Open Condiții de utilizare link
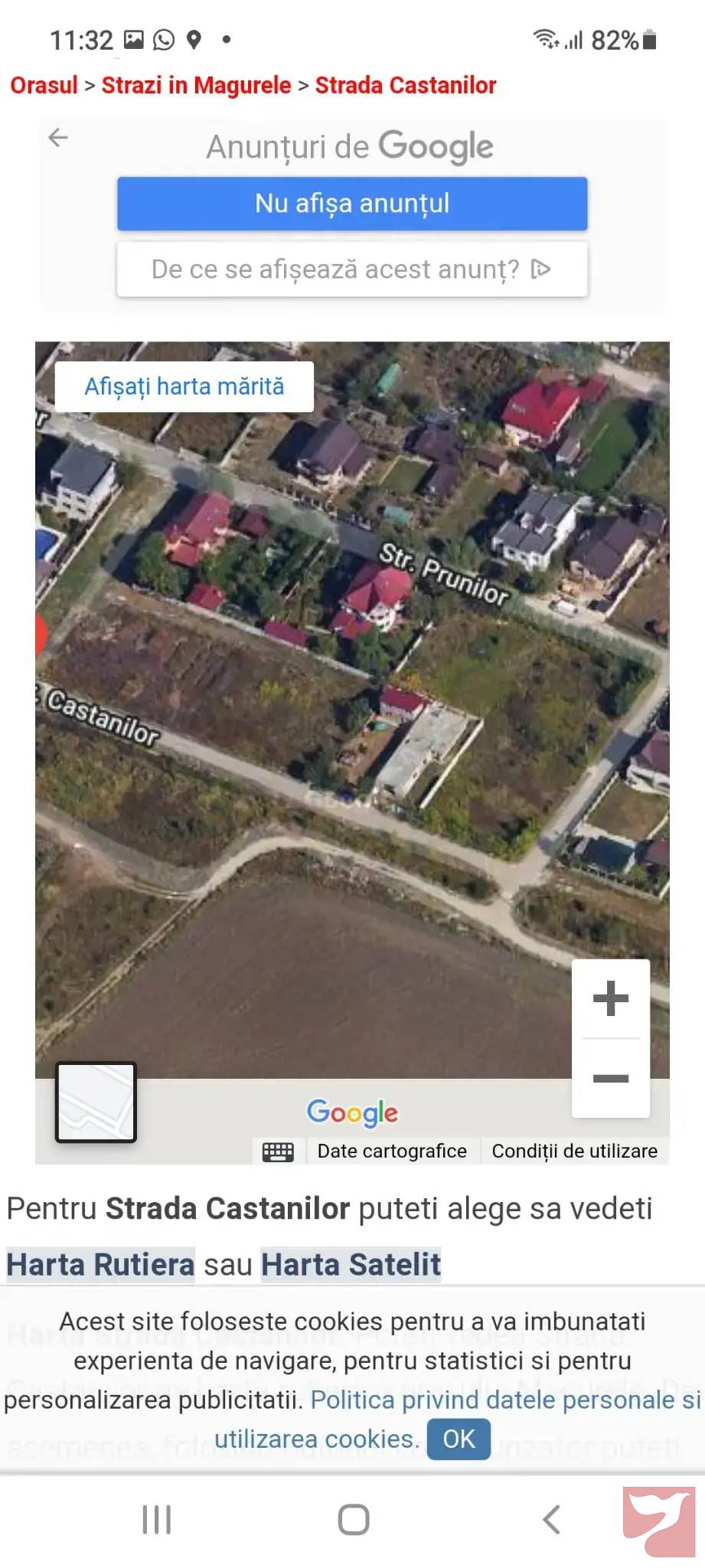This screenshot has width=705, height=1568. pos(575,1151)
